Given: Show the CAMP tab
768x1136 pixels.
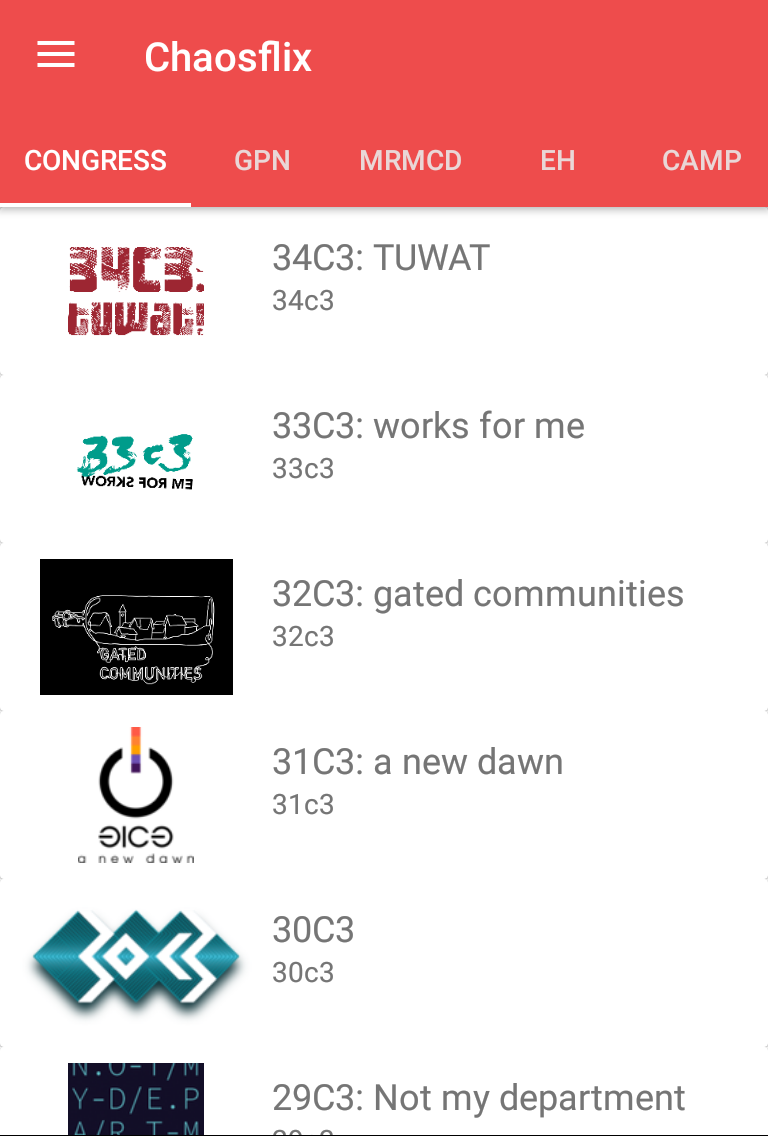Looking at the screenshot, I should 701,161.
